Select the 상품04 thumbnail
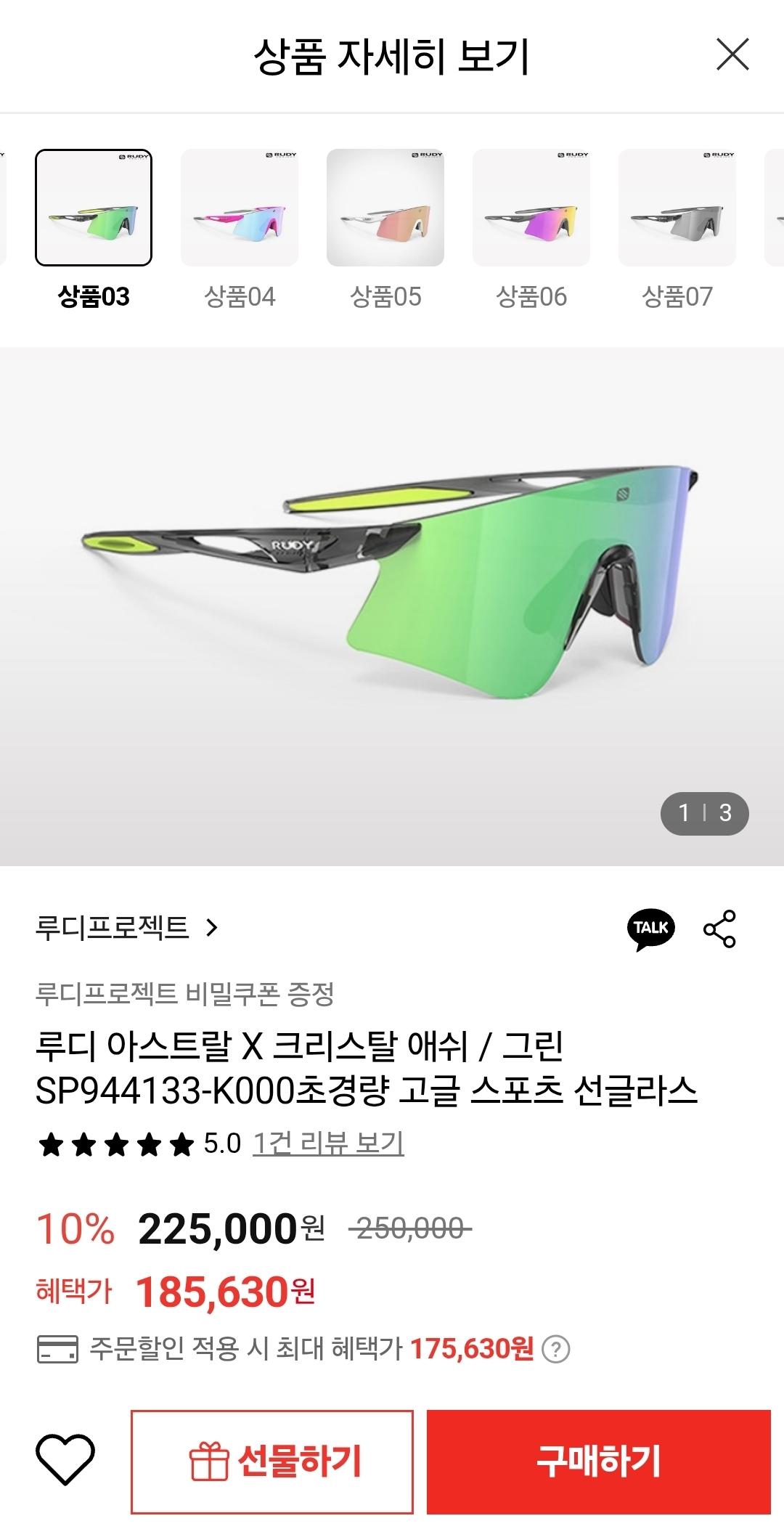 click(240, 208)
